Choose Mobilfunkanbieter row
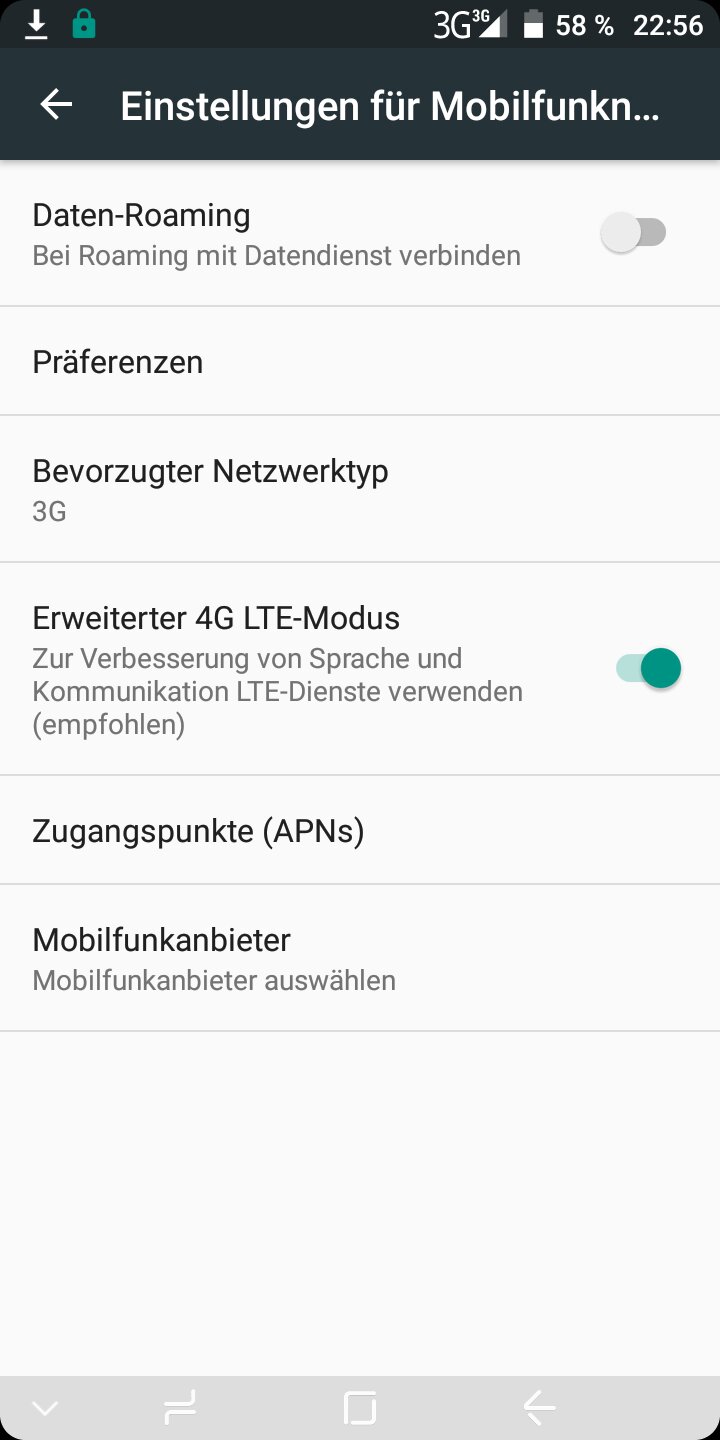The image size is (720, 1440). click(x=360, y=958)
